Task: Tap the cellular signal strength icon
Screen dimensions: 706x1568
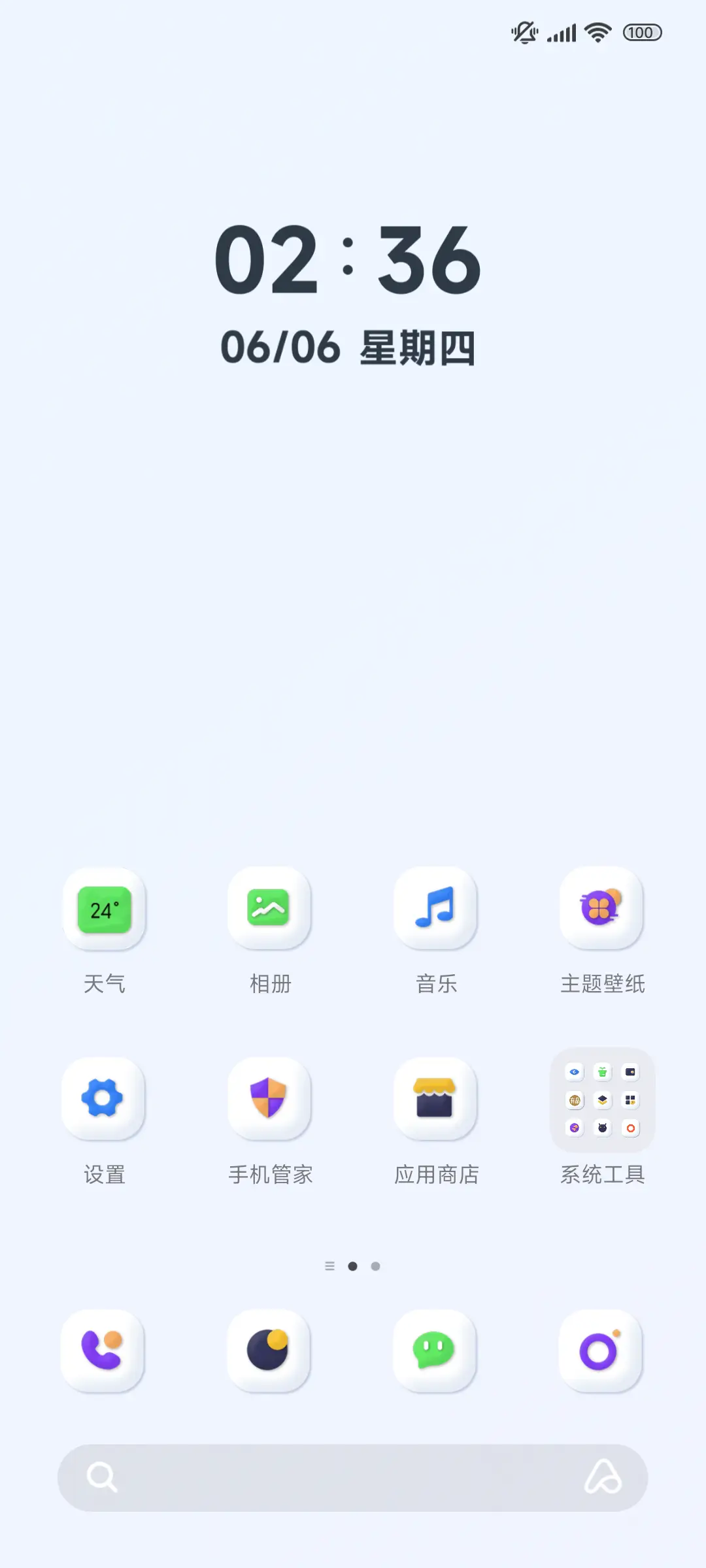Action: [x=561, y=31]
